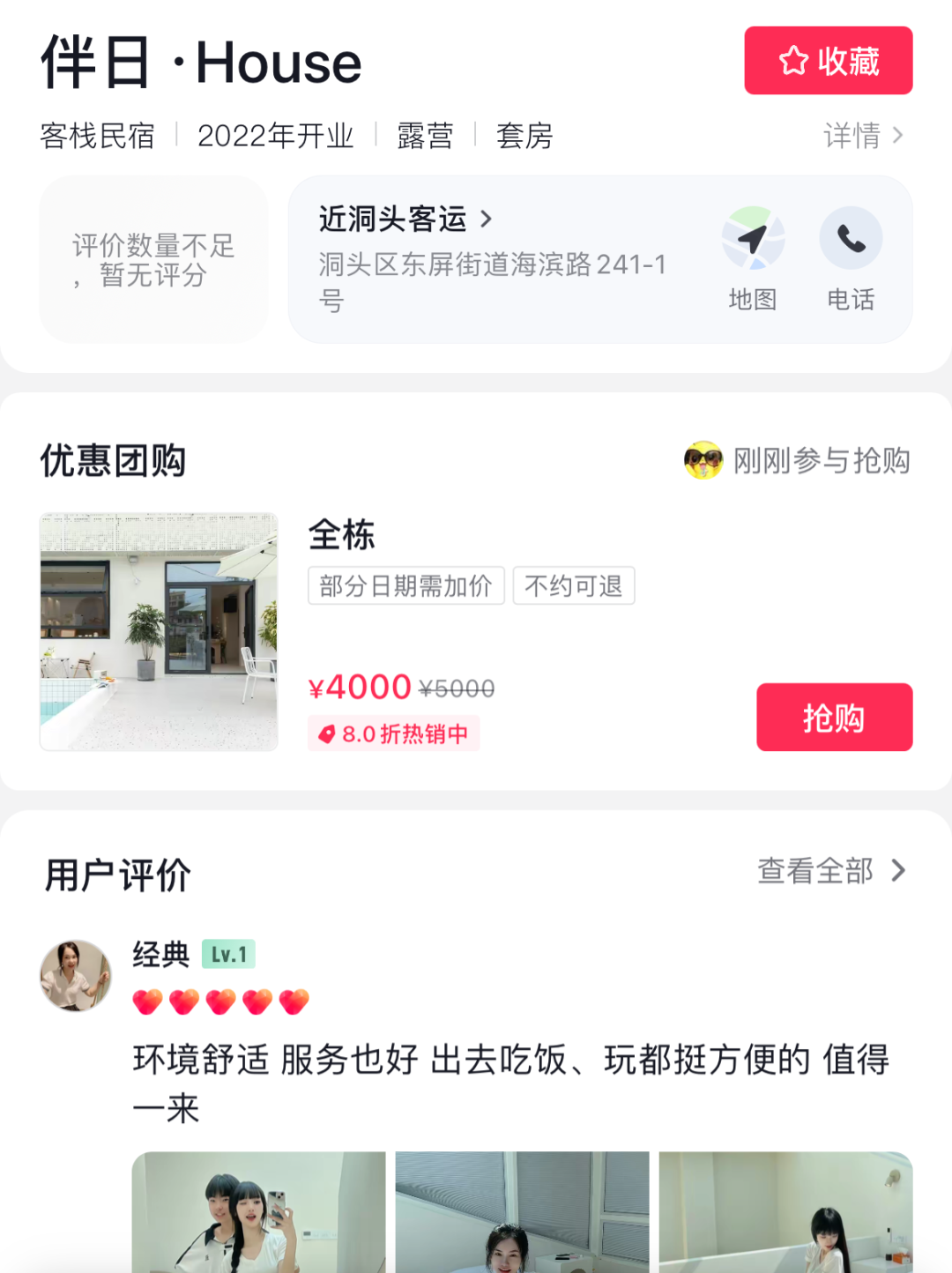Viewport: 952px width, 1273px height.
Task: Open reviewer 经典's profile avatar
Action: pos(76,975)
